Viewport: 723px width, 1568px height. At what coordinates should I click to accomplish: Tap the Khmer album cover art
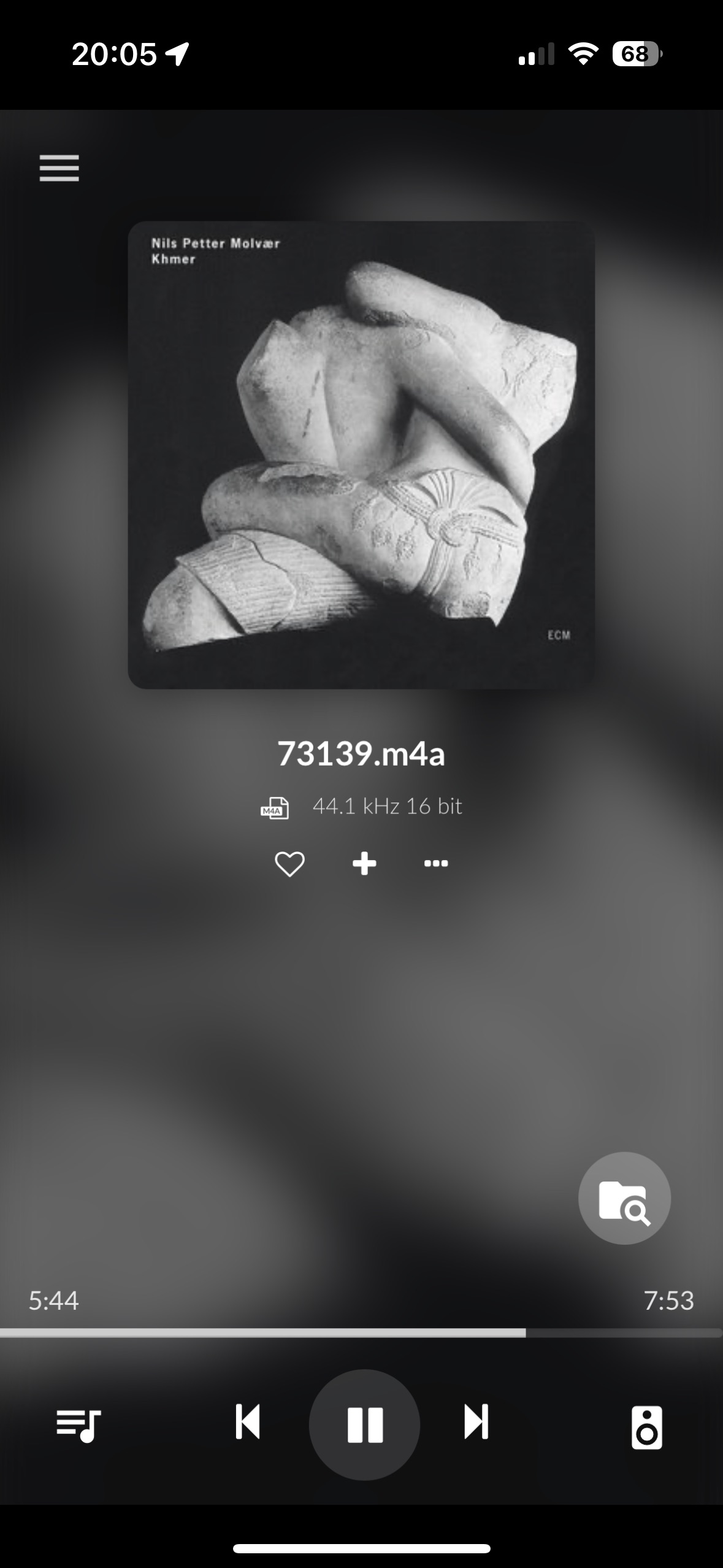361,455
